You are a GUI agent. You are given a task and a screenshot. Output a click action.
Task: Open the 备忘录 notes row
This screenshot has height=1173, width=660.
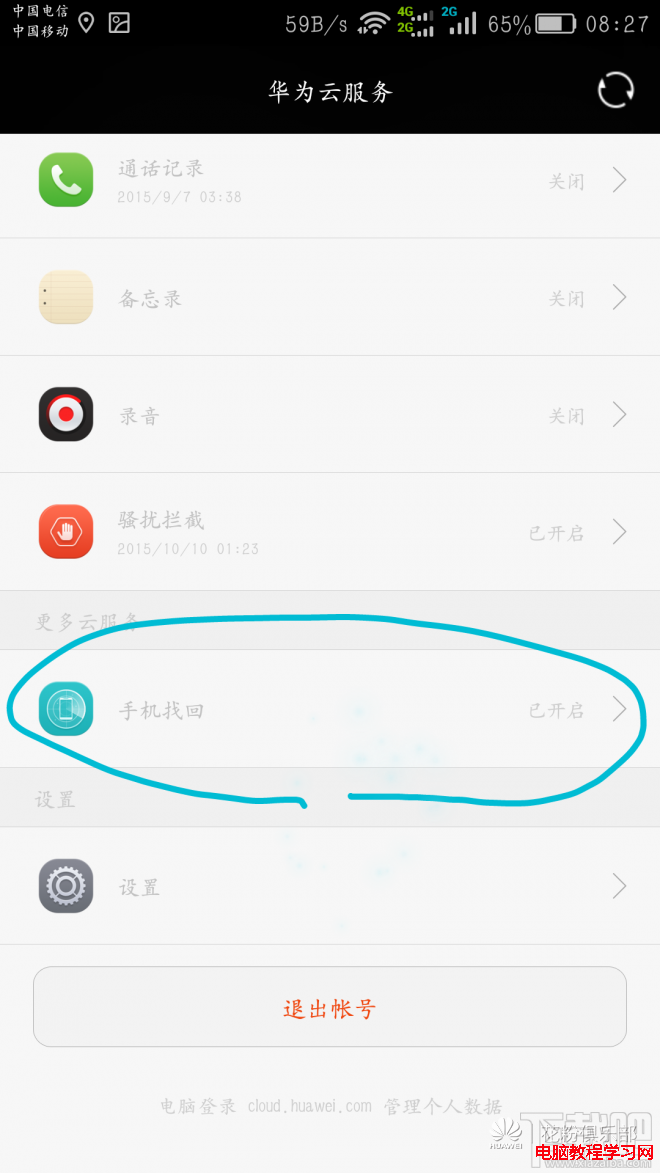[x=330, y=298]
